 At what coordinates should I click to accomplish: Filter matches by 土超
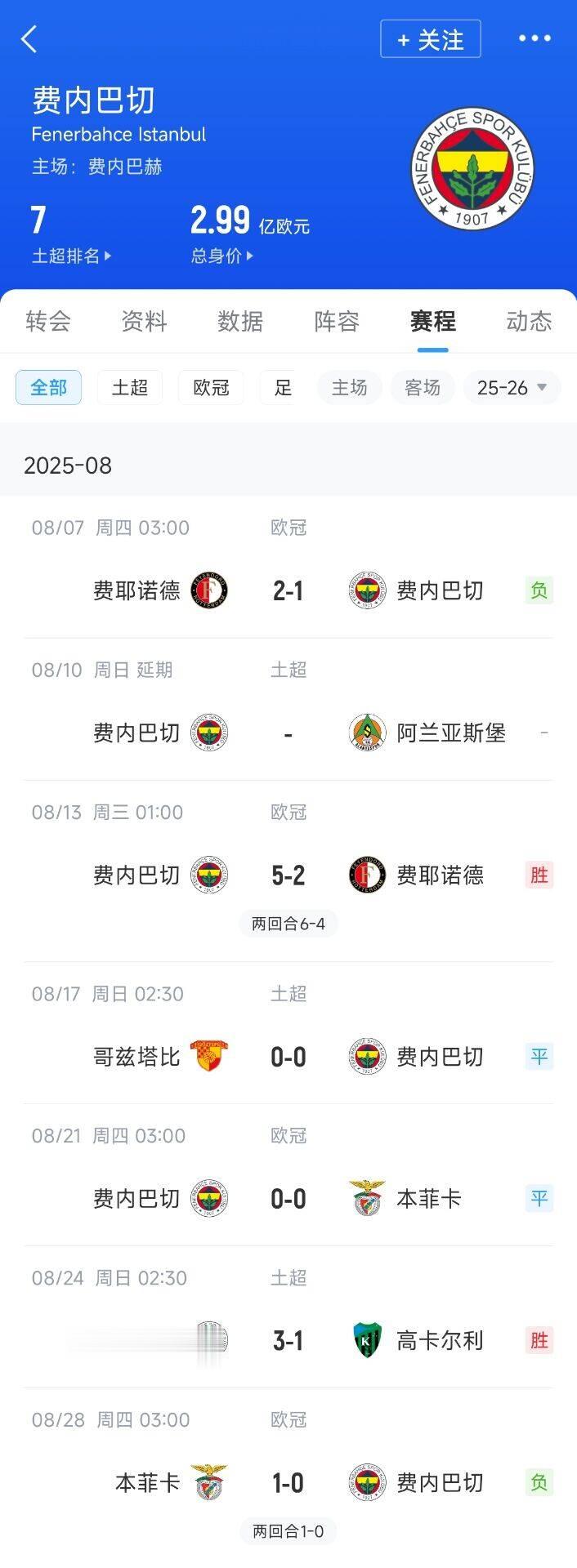tap(130, 387)
